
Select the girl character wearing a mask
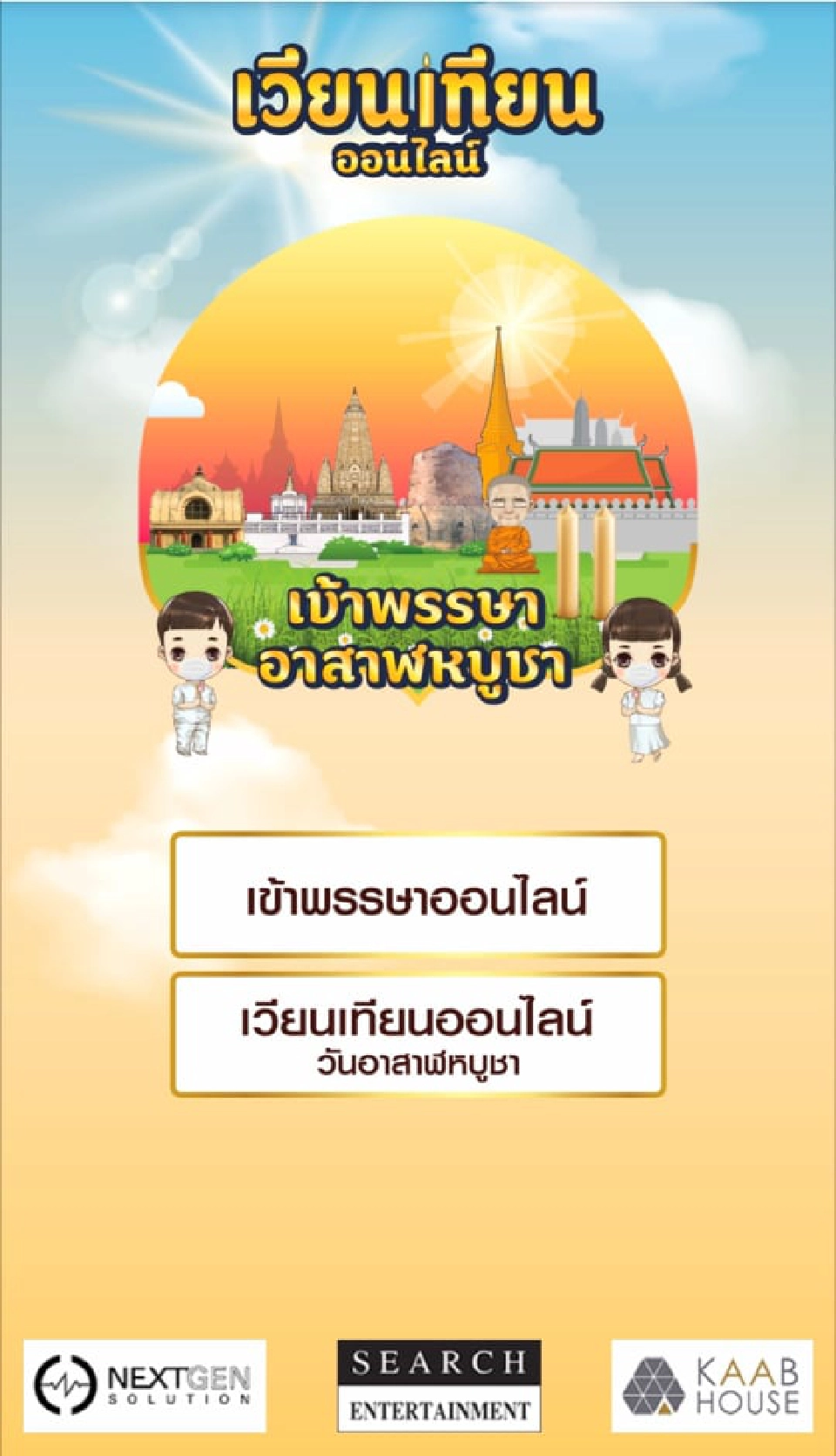click(x=644, y=680)
